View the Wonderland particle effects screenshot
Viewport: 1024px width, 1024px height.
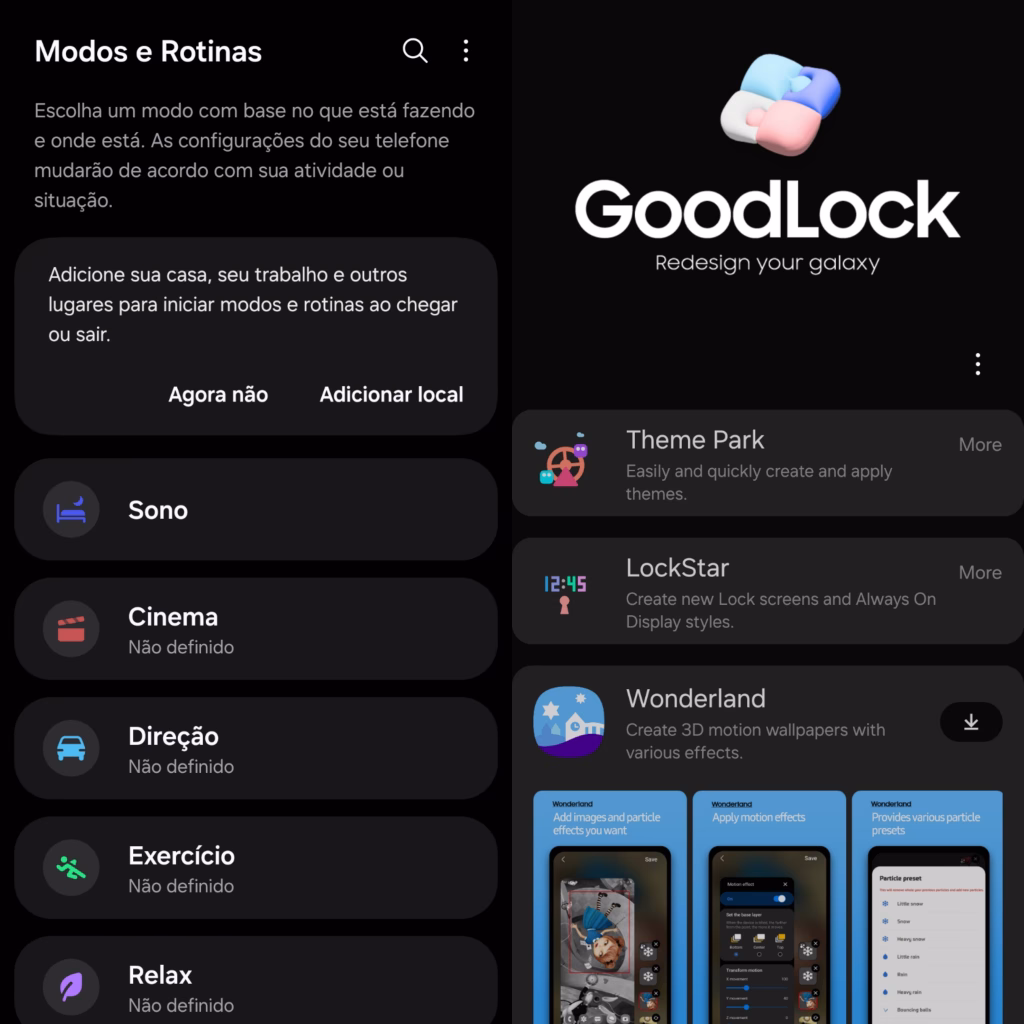[609, 906]
